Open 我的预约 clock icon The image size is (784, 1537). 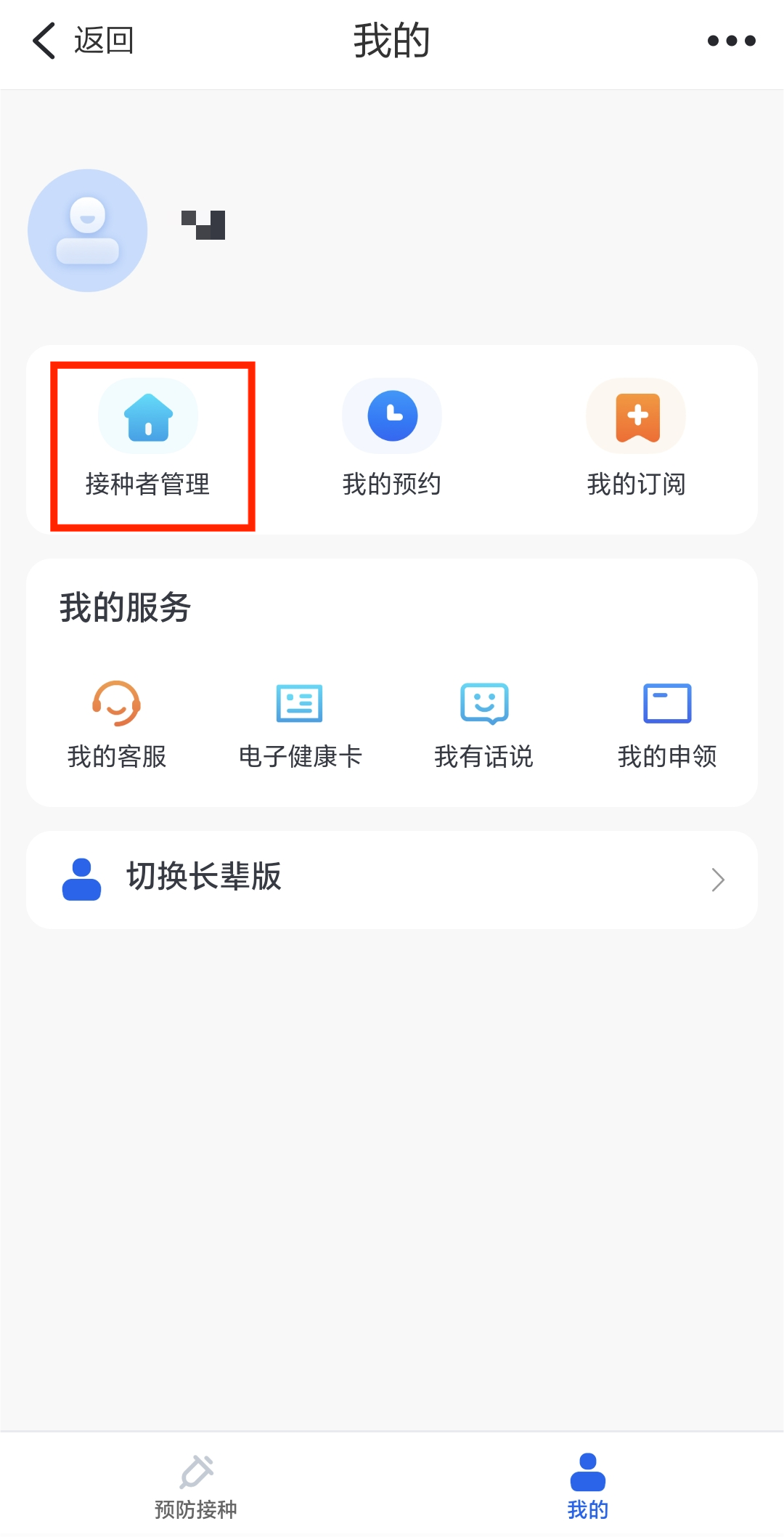click(392, 415)
